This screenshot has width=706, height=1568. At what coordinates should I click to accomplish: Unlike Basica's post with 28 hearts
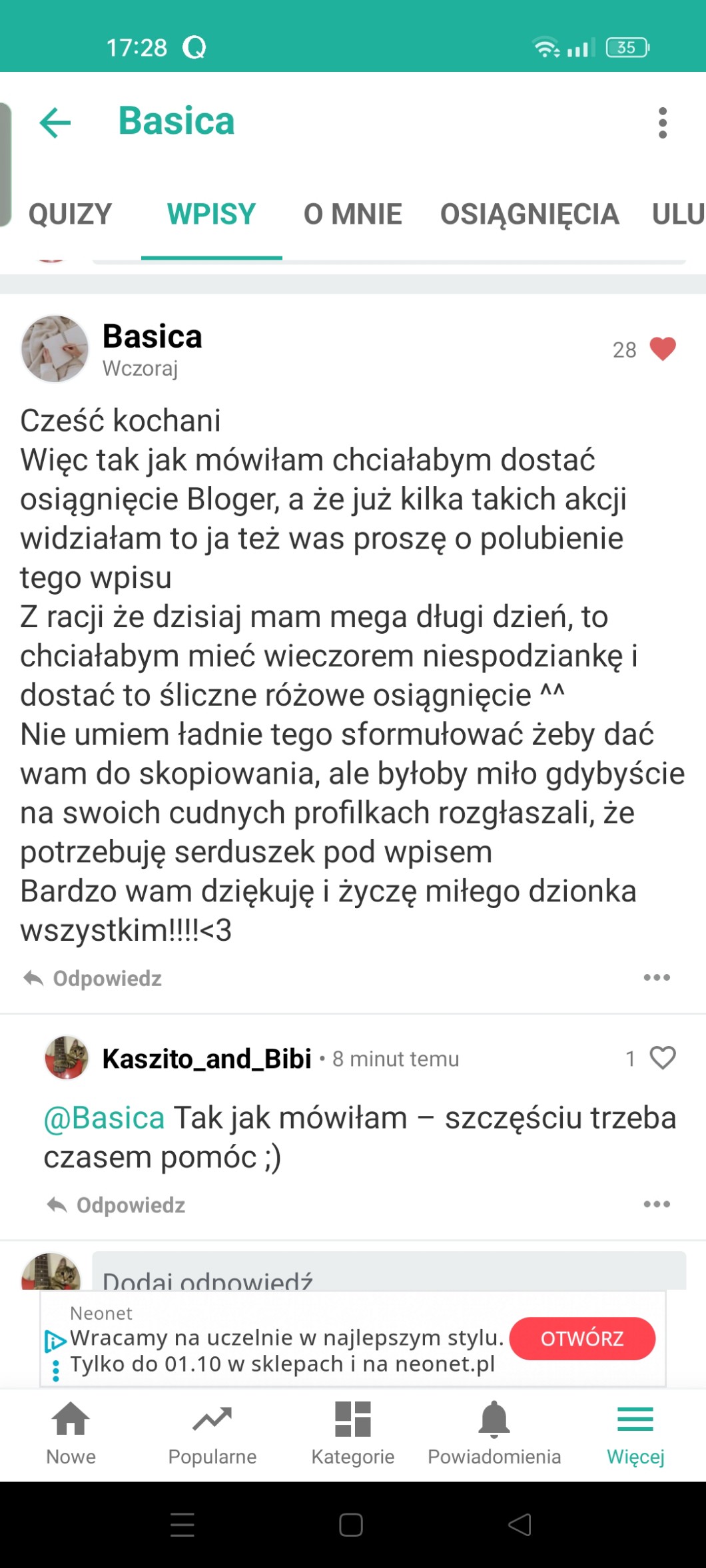coord(662,349)
